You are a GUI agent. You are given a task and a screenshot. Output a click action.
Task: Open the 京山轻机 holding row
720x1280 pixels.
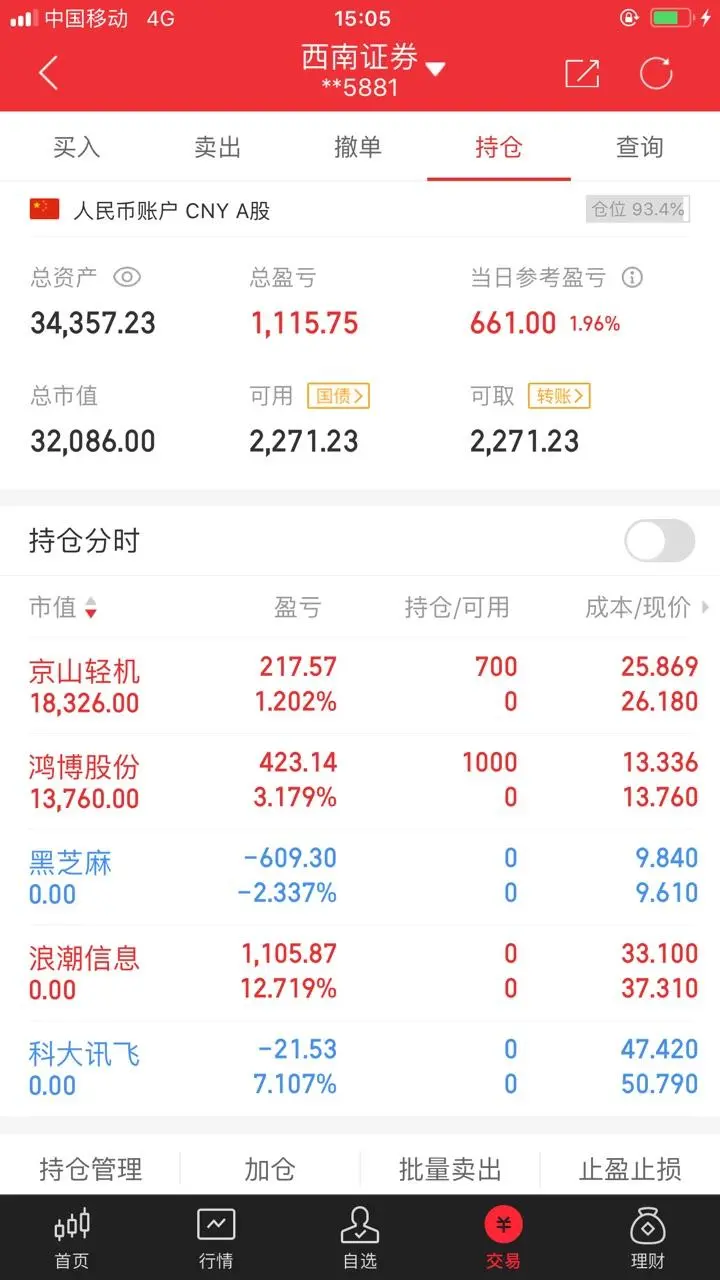(360, 685)
